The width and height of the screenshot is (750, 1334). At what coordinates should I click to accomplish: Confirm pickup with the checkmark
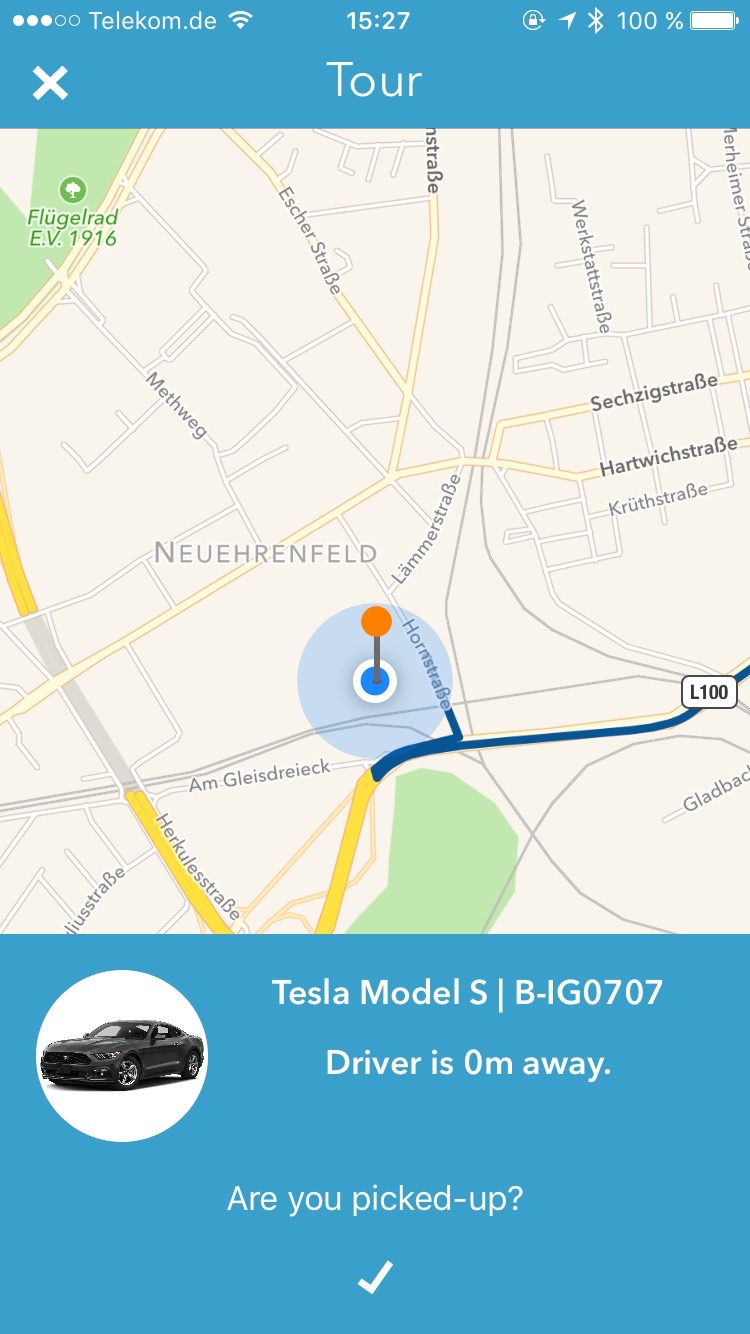coord(375,1277)
